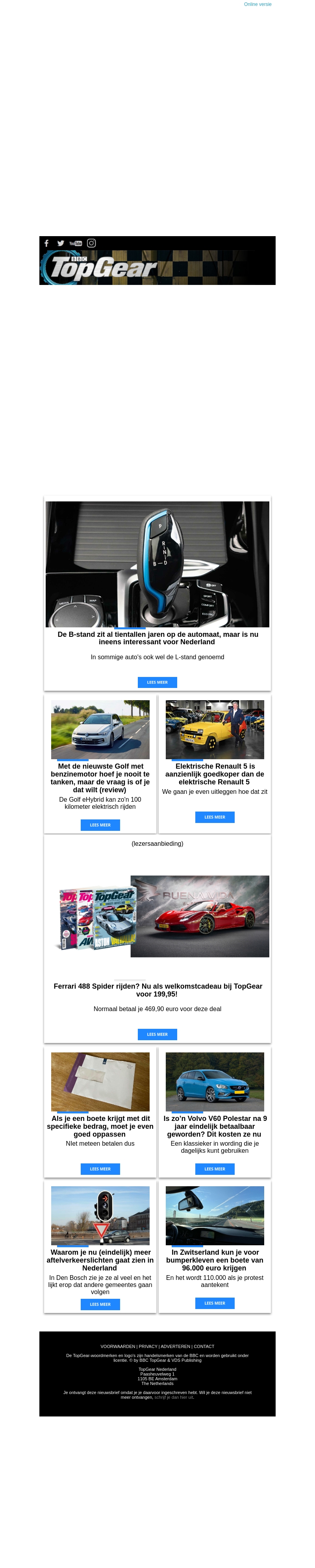
Task: Tap Lees meer under the boete article
Action: pyautogui.click(x=100, y=1169)
